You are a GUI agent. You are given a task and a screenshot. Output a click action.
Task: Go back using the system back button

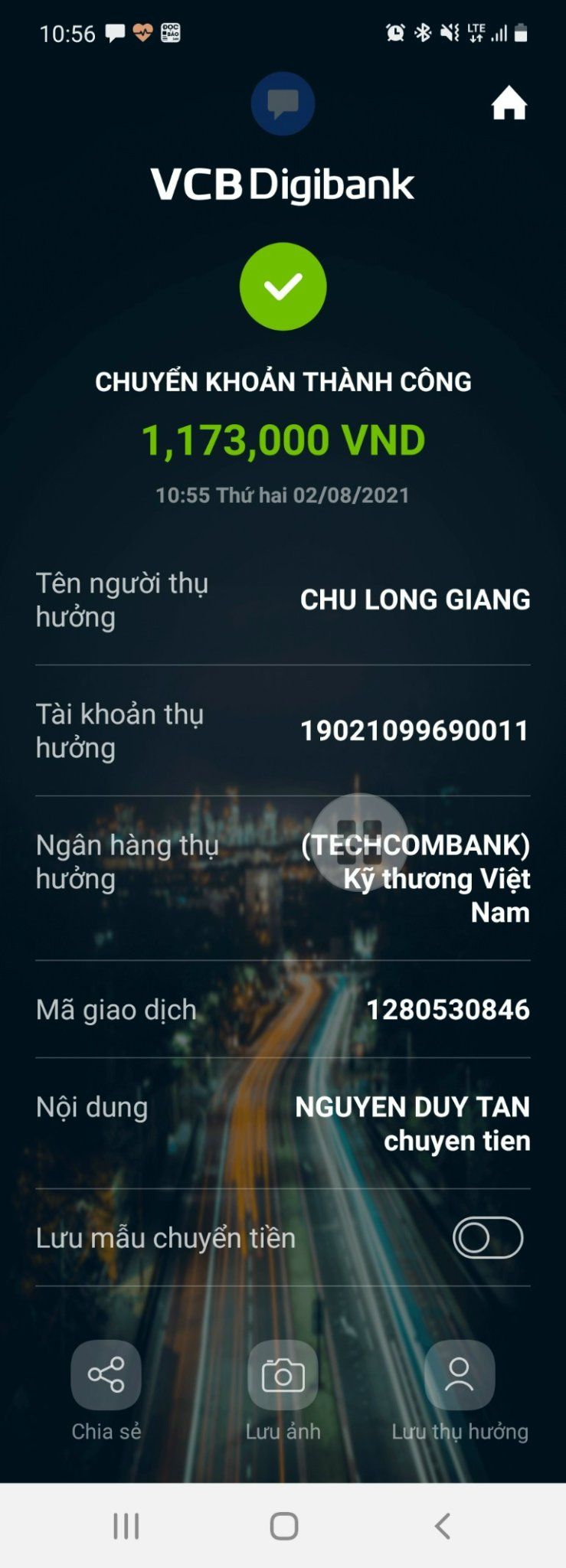442,1526
